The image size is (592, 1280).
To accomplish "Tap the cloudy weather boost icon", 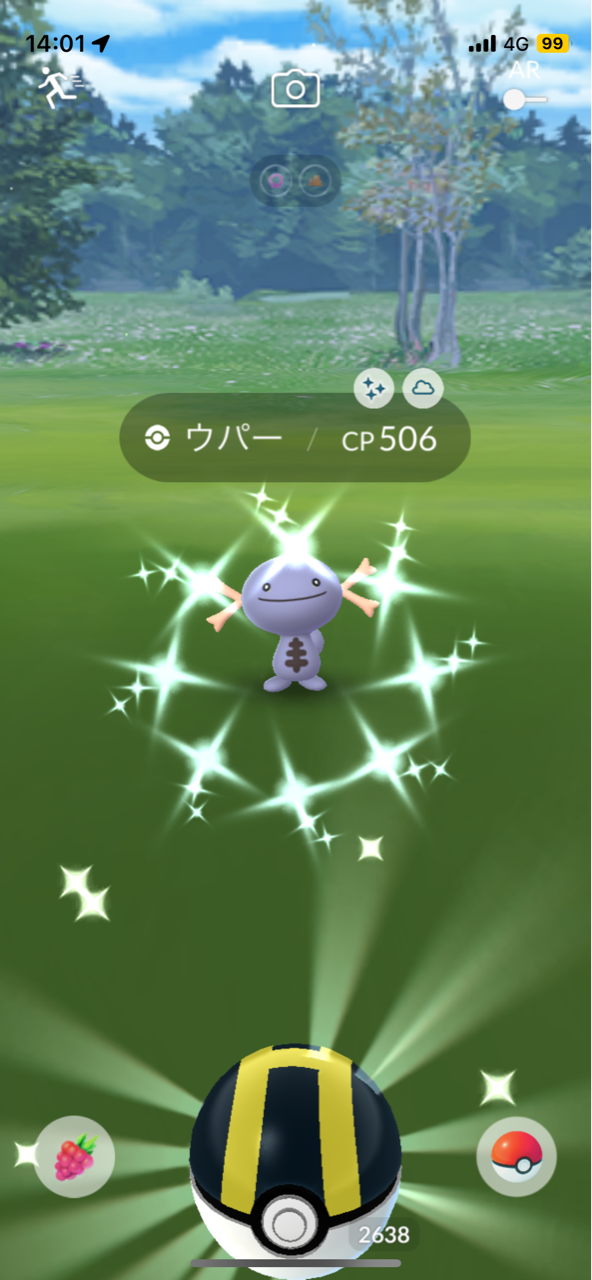I will [x=423, y=389].
